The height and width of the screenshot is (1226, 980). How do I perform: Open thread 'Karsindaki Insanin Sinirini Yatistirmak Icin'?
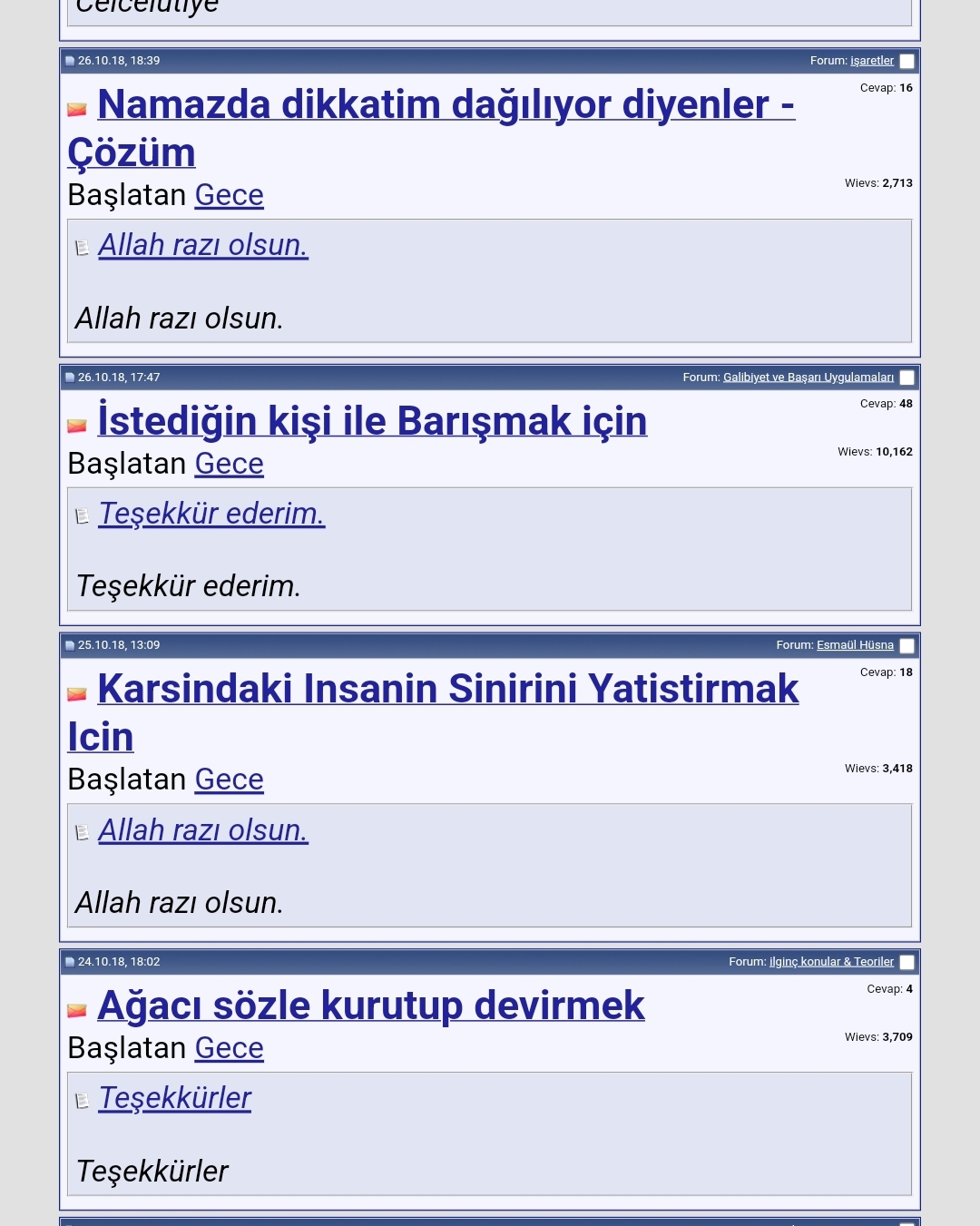pos(433,712)
